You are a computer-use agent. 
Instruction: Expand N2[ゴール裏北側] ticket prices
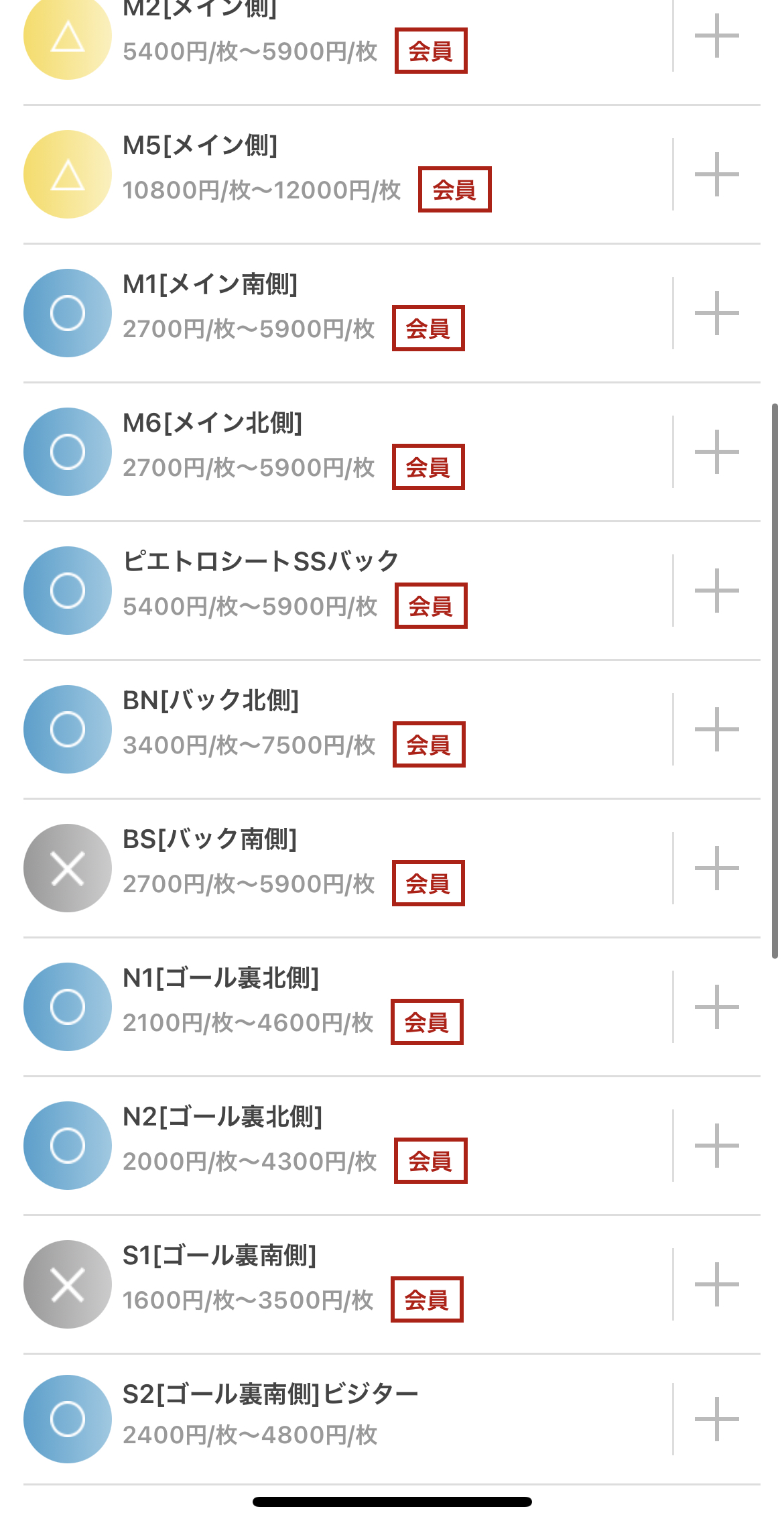[x=716, y=1146]
